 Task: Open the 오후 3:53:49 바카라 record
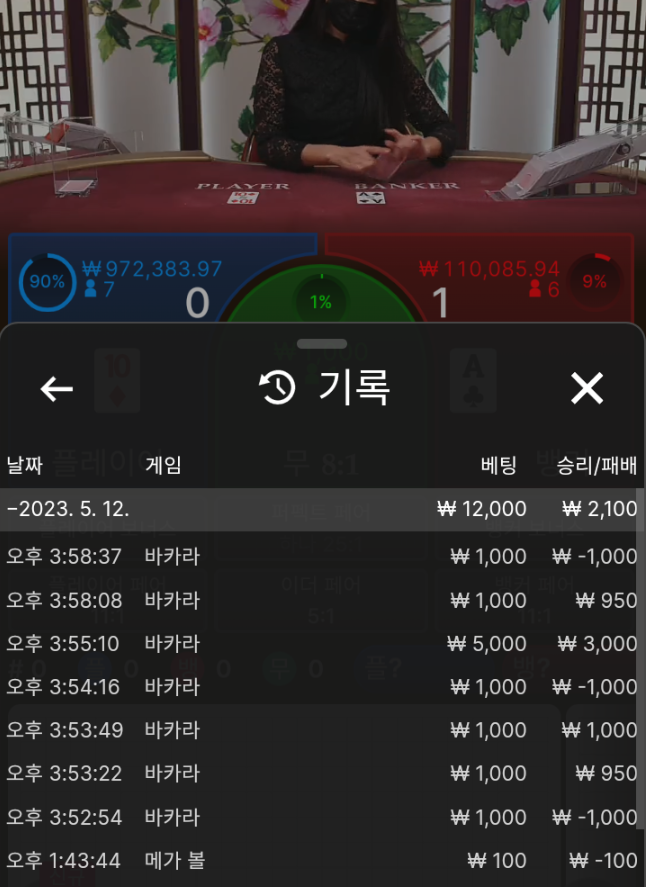click(320, 730)
